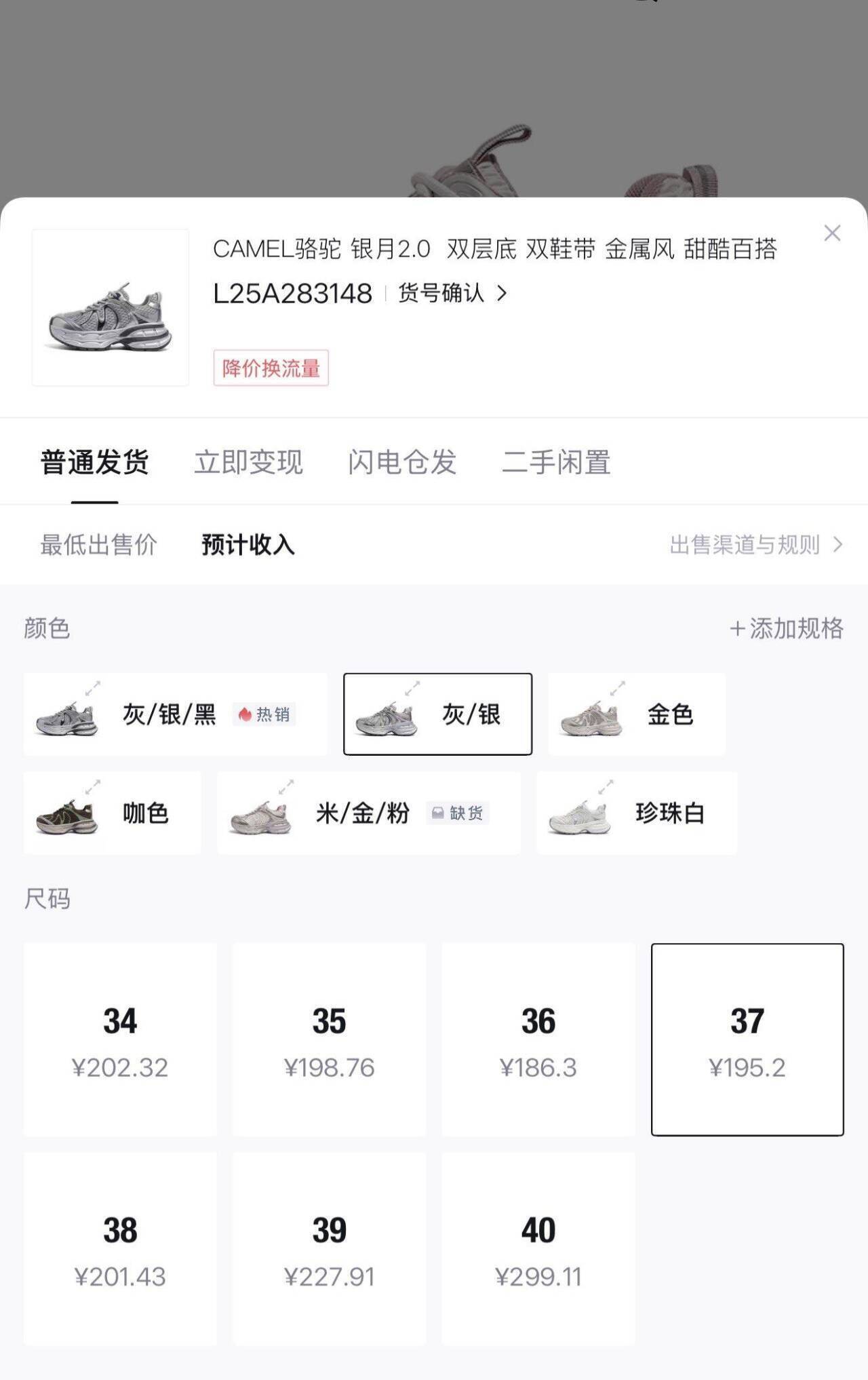Select size 35 priced ¥198.76
Image resolution: width=868 pixels, height=1380 pixels.
pyautogui.click(x=329, y=1039)
